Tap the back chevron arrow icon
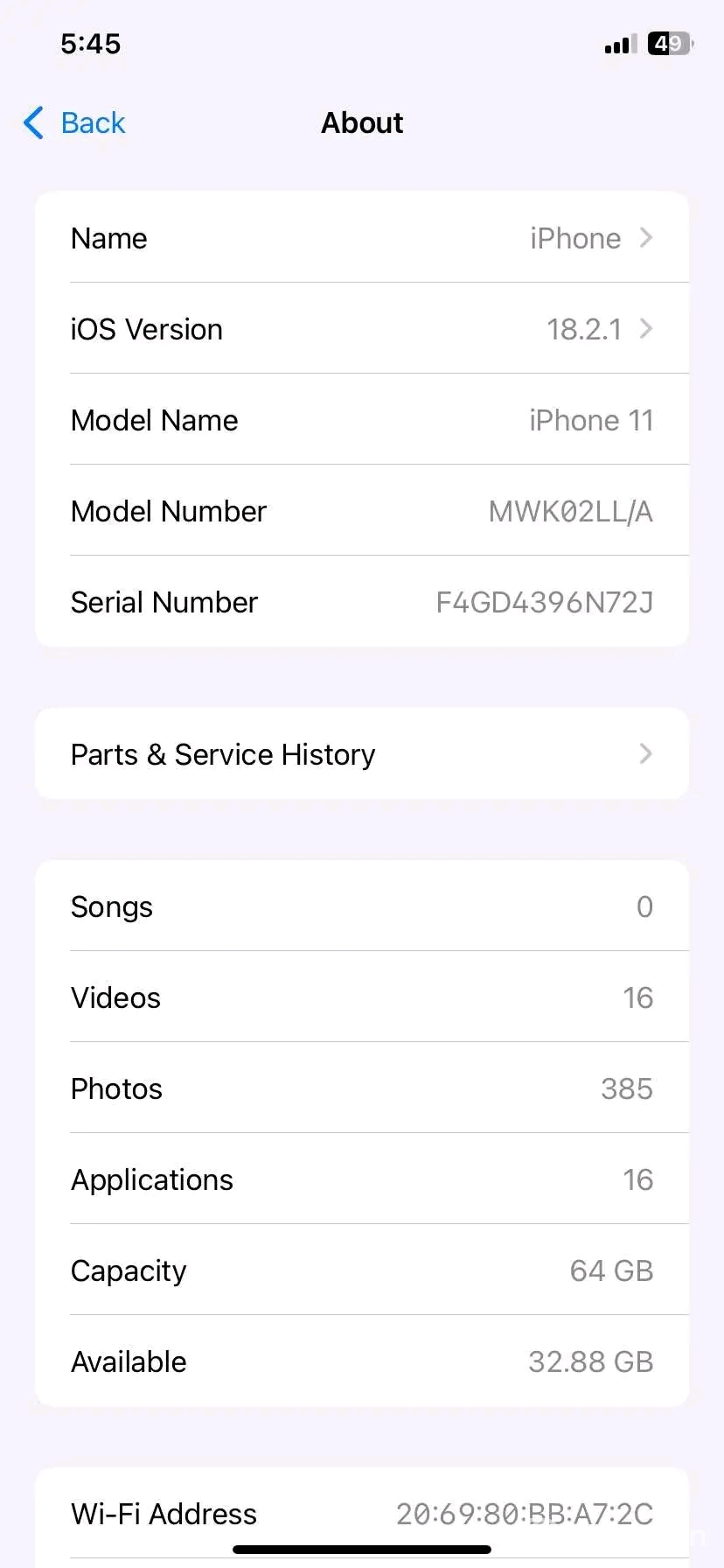The width and height of the screenshot is (724, 1568). click(32, 123)
